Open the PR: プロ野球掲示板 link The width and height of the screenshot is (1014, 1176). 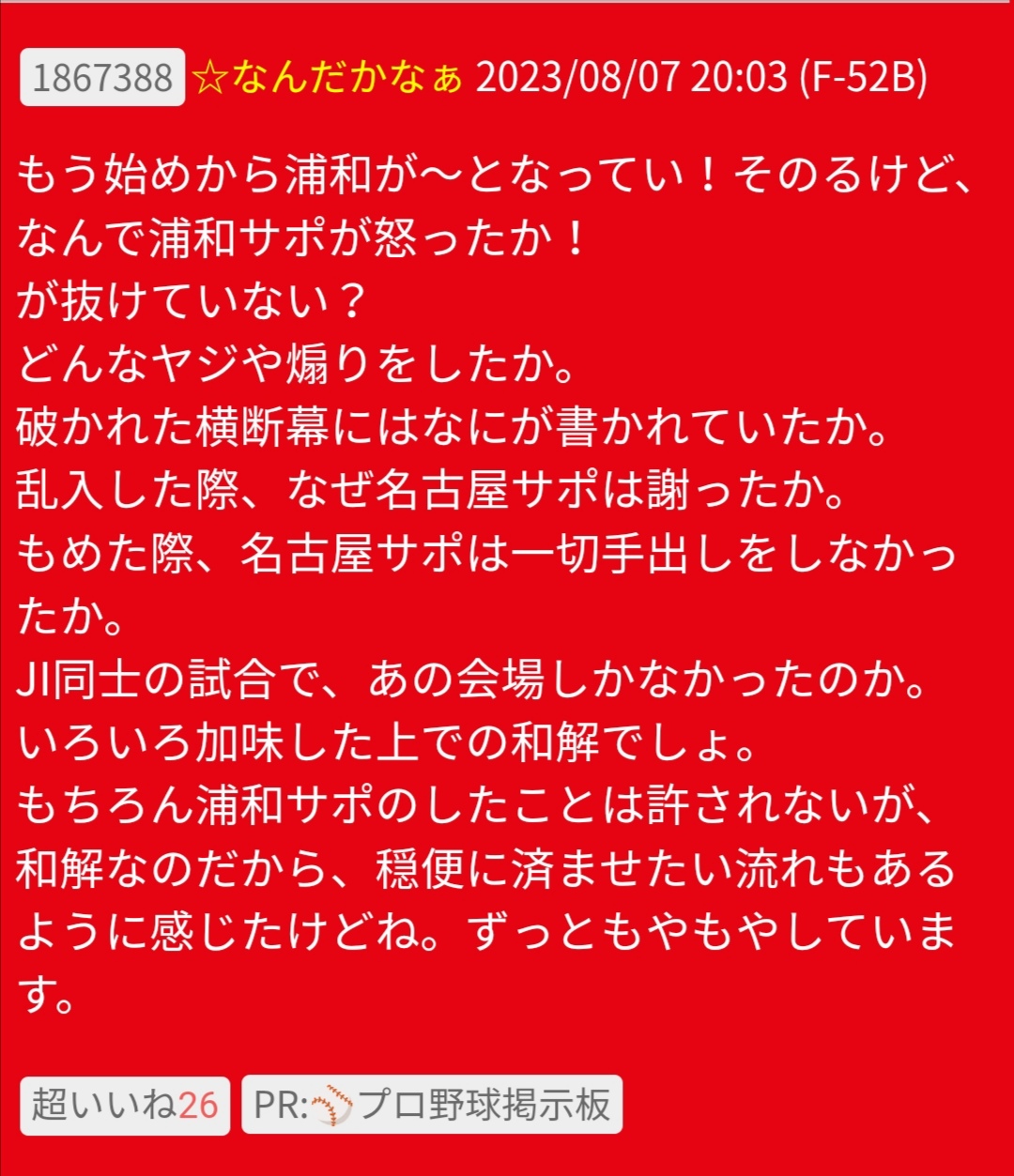coord(432,1105)
